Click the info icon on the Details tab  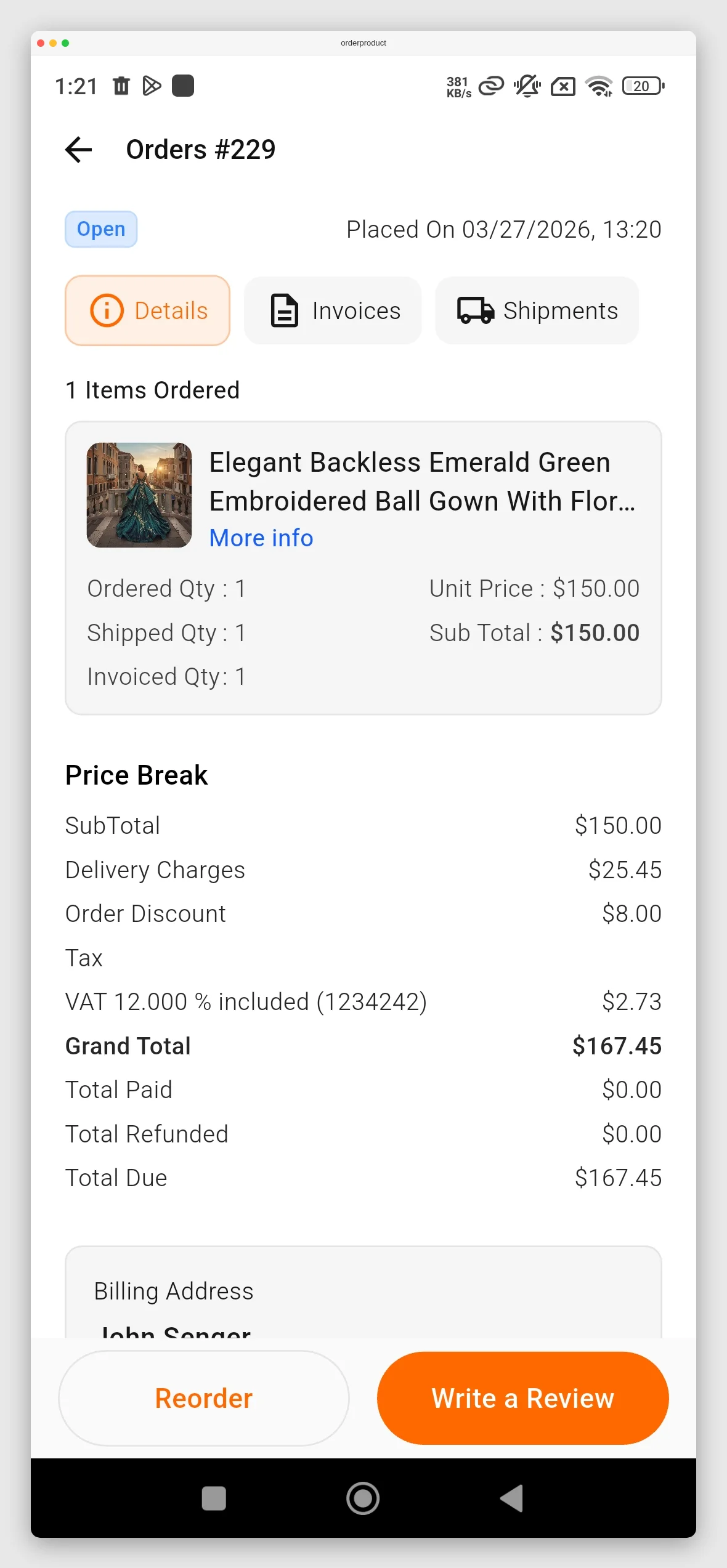click(106, 310)
